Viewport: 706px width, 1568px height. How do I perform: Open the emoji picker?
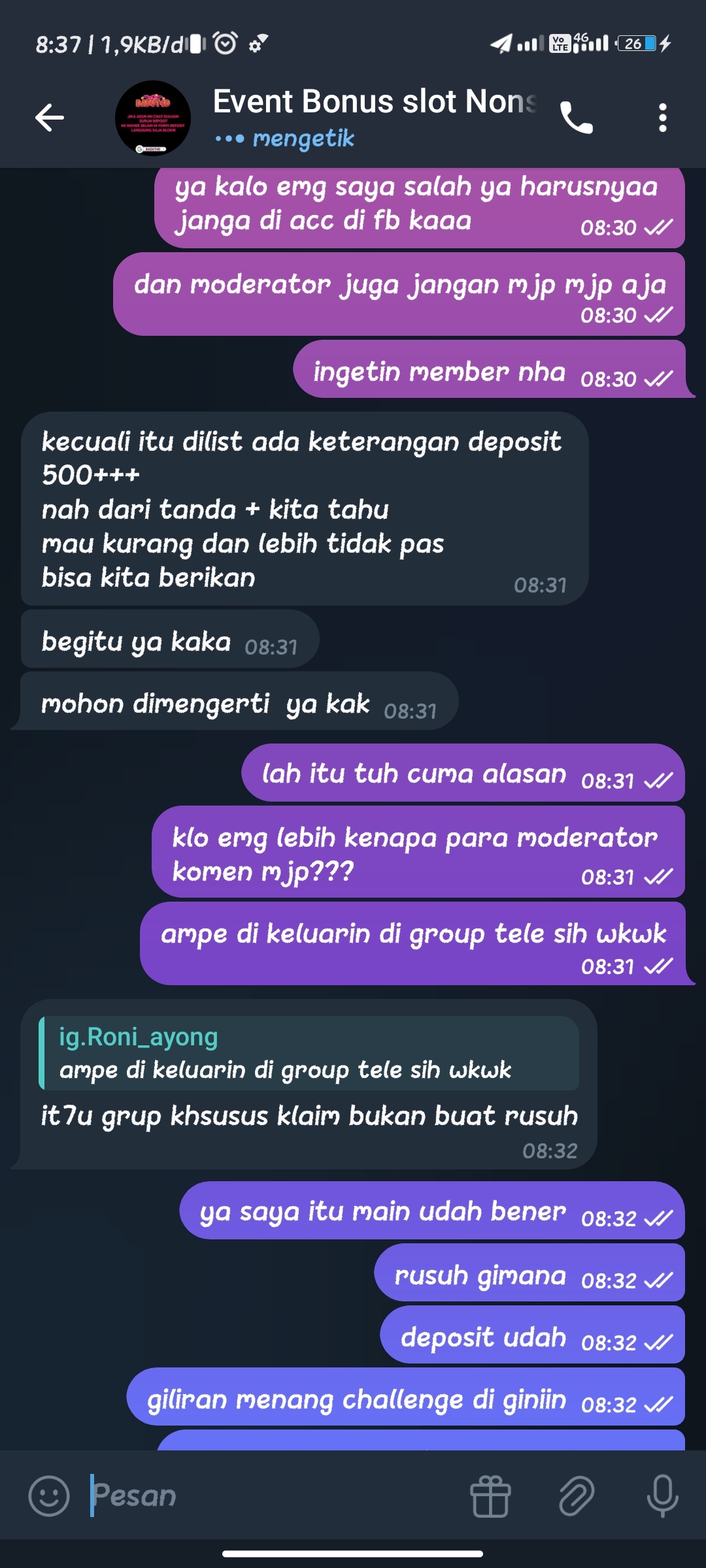coord(49,1495)
